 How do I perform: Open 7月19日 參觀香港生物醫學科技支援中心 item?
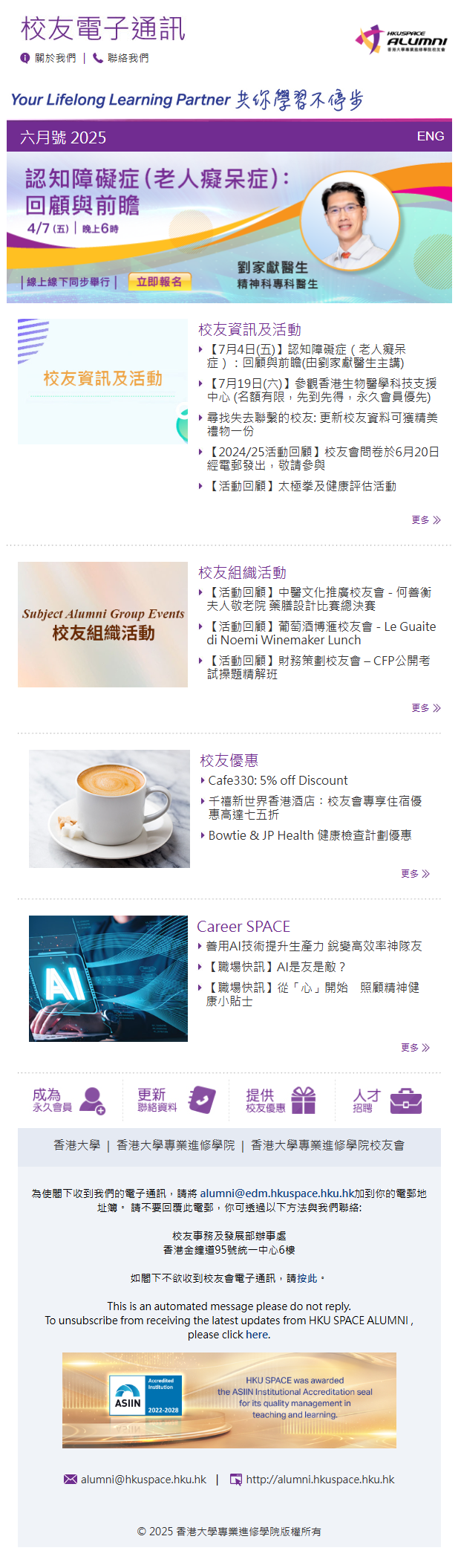click(321, 390)
